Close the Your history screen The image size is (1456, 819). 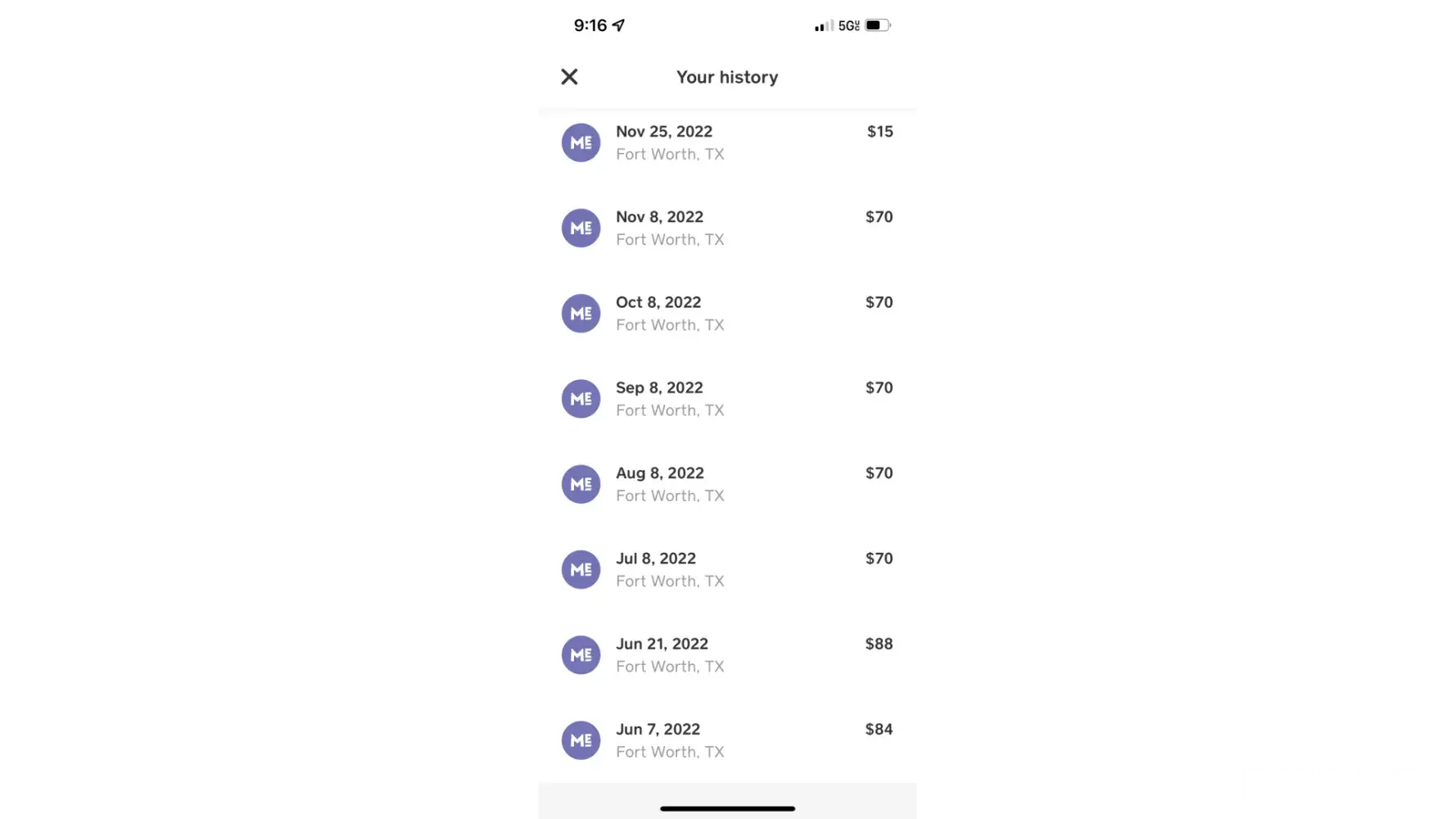pos(569,77)
